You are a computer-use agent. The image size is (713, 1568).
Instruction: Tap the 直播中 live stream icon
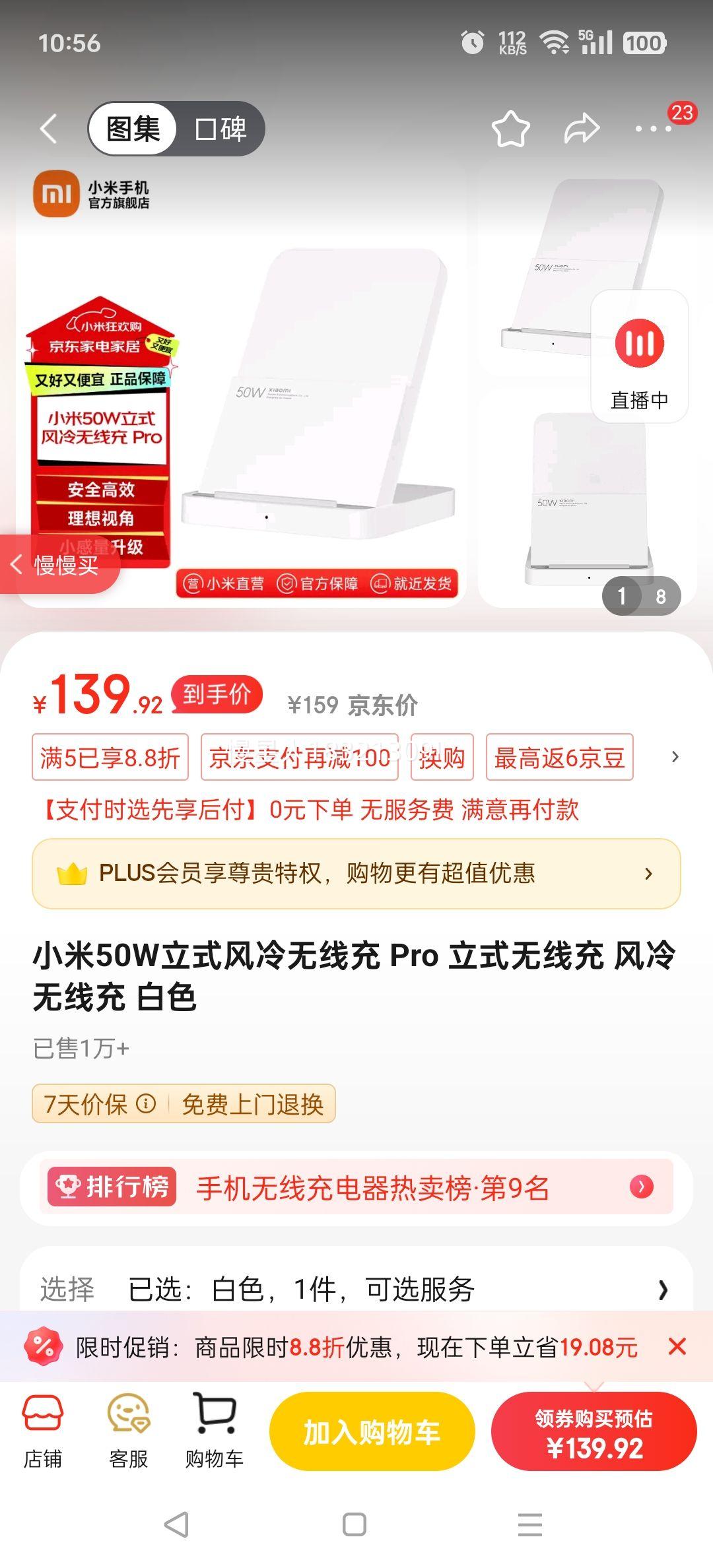point(639,343)
